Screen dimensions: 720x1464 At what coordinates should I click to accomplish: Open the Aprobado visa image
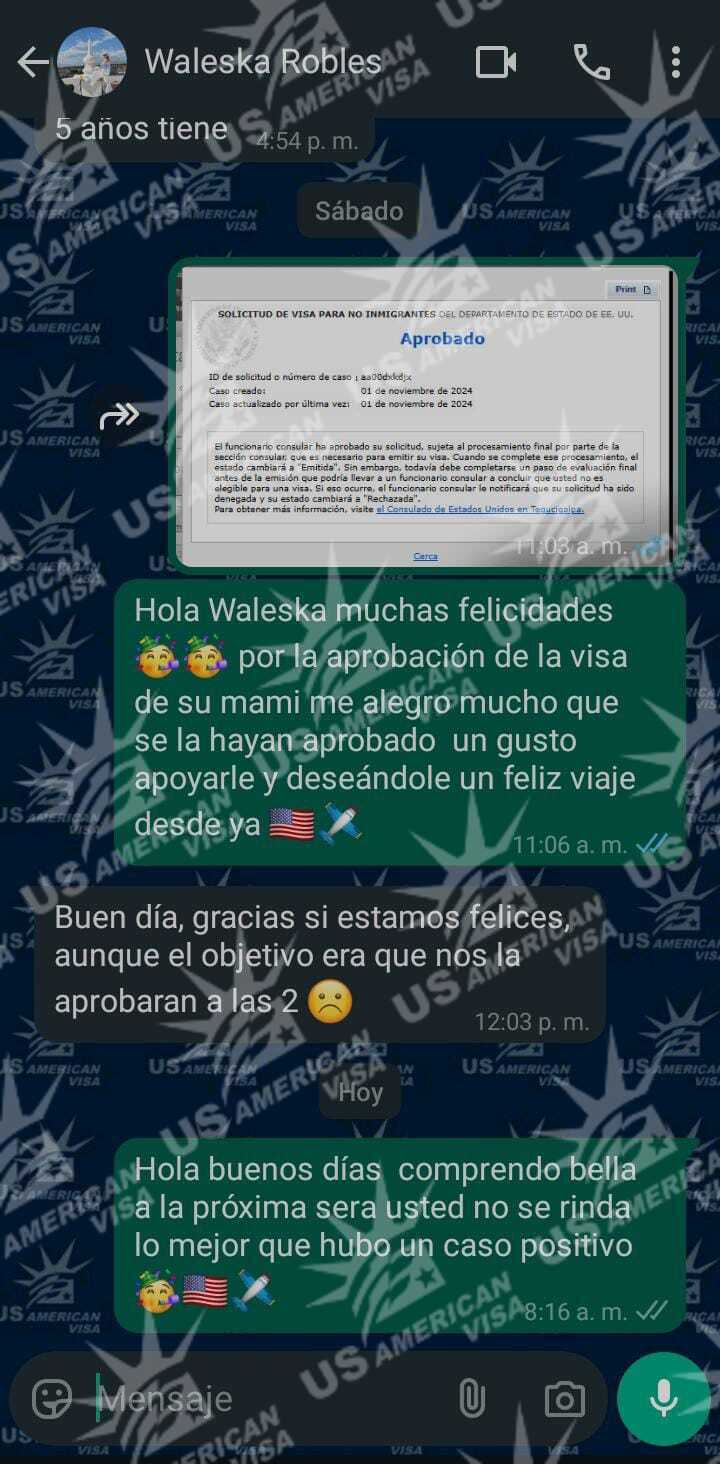[425, 416]
